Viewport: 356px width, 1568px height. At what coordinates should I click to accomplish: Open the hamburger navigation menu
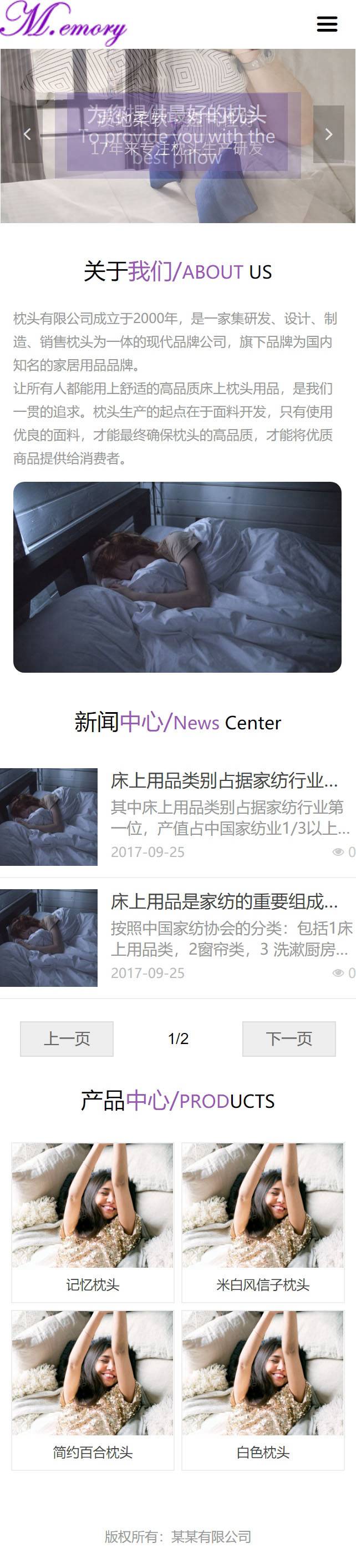coord(327,24)
